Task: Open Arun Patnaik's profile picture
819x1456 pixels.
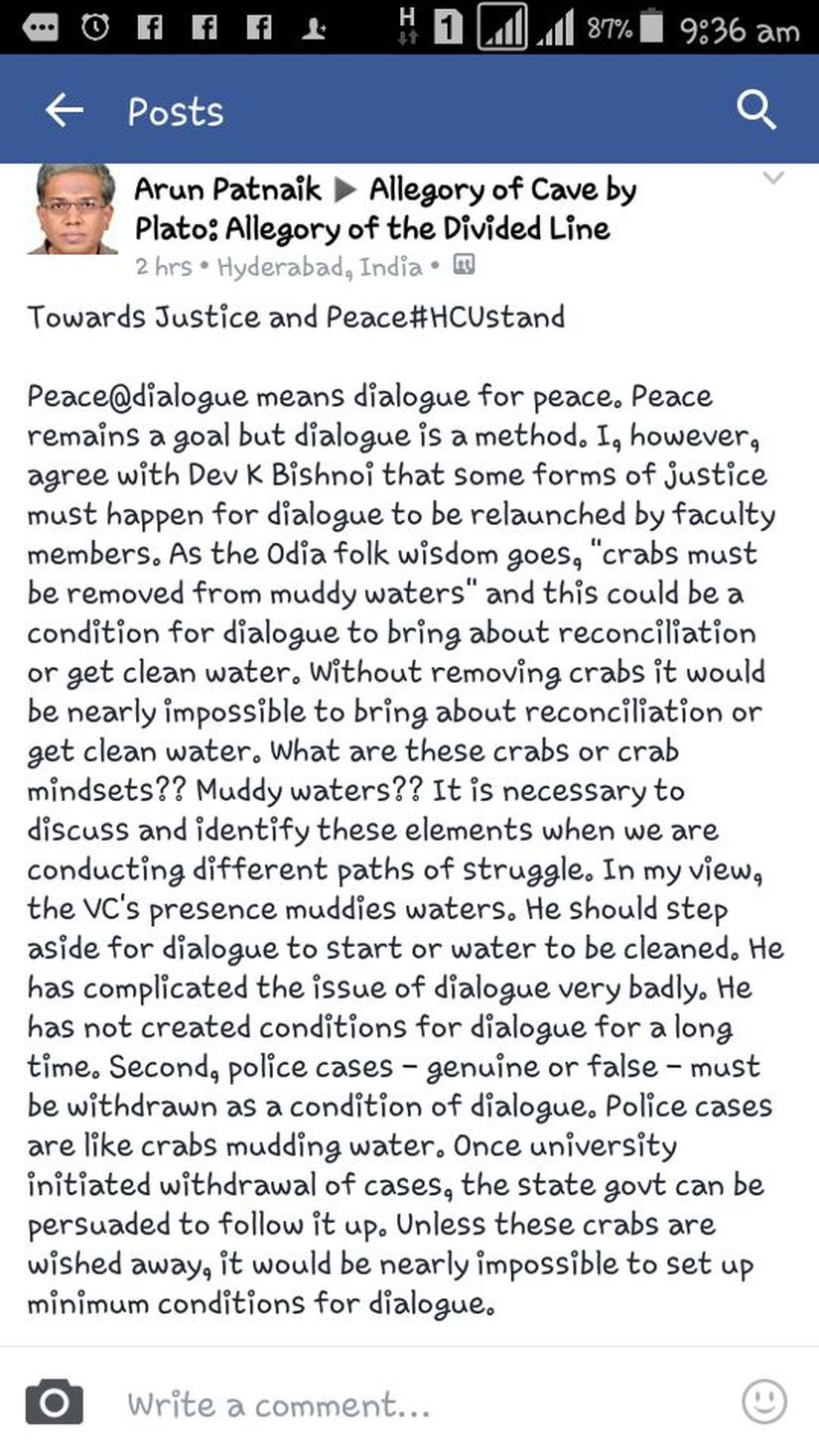Action: click(x=71, y=210)
